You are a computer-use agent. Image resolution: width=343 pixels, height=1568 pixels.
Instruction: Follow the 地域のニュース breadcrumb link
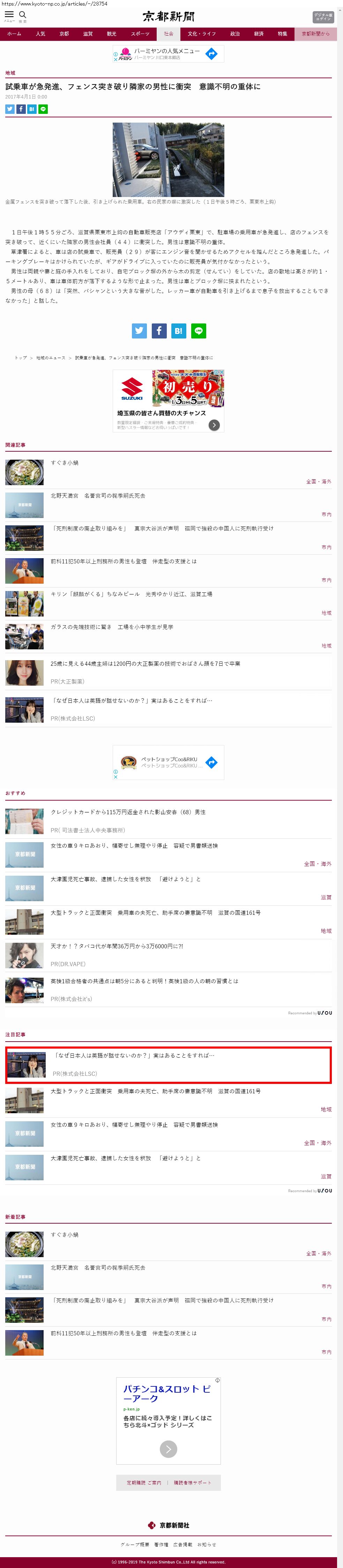tap(51, 358)
